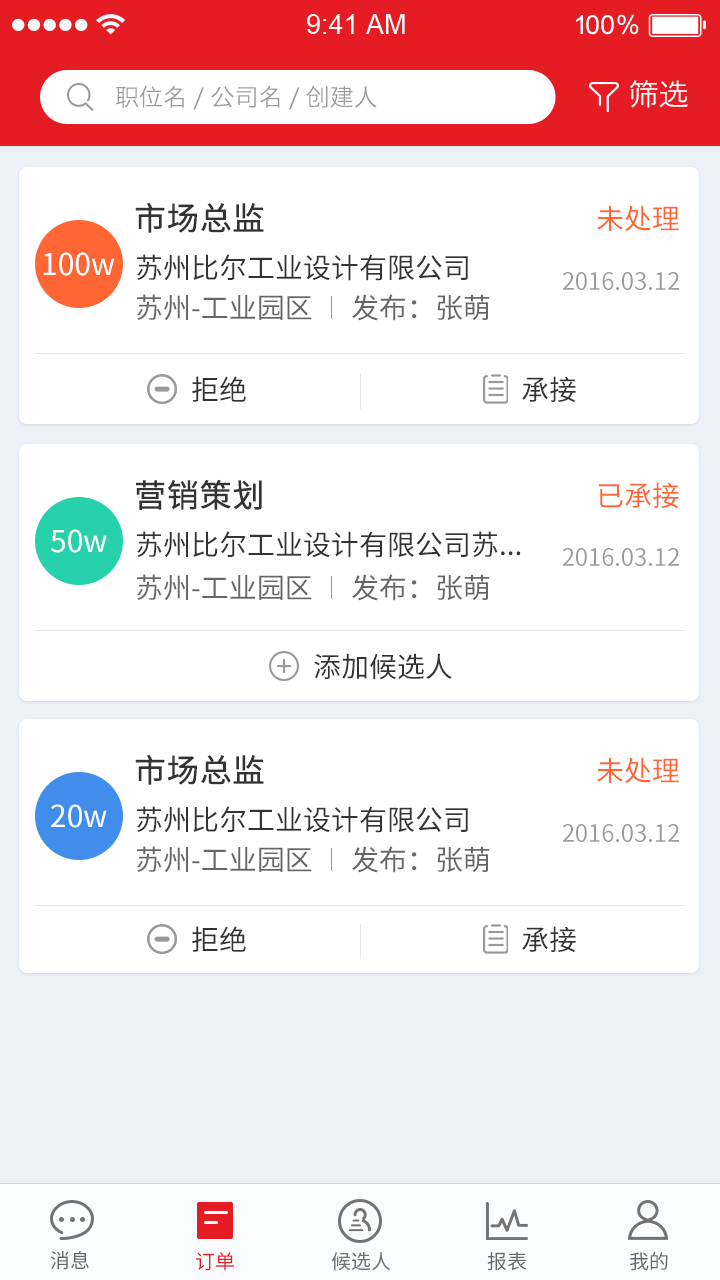The width and height of the screenshot is (720, 1280).
Task: Reject the 100w 市场总监 order
Action: 197,389
